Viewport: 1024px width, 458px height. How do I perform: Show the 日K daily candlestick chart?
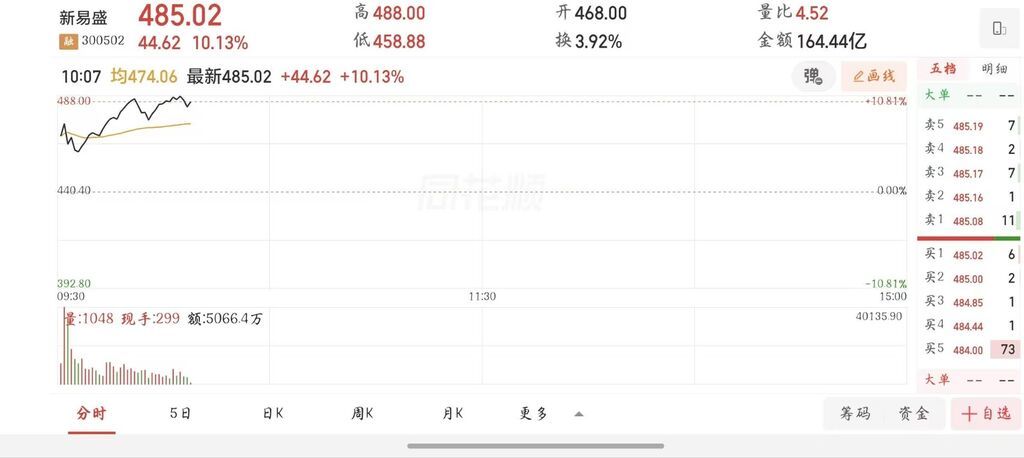click(272, 413)
